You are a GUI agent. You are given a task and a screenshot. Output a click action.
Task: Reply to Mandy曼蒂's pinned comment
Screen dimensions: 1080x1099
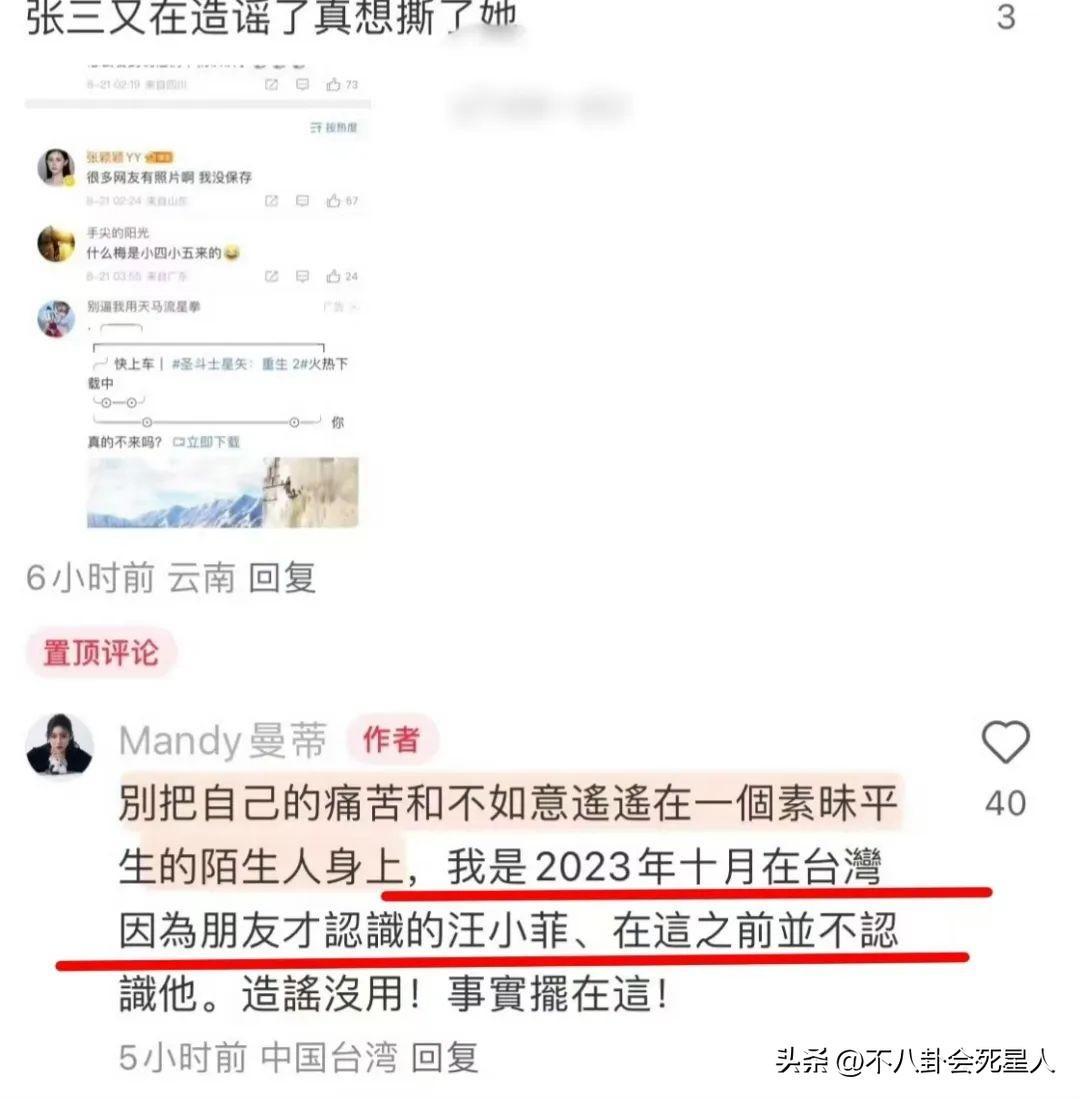point(447,1057)
